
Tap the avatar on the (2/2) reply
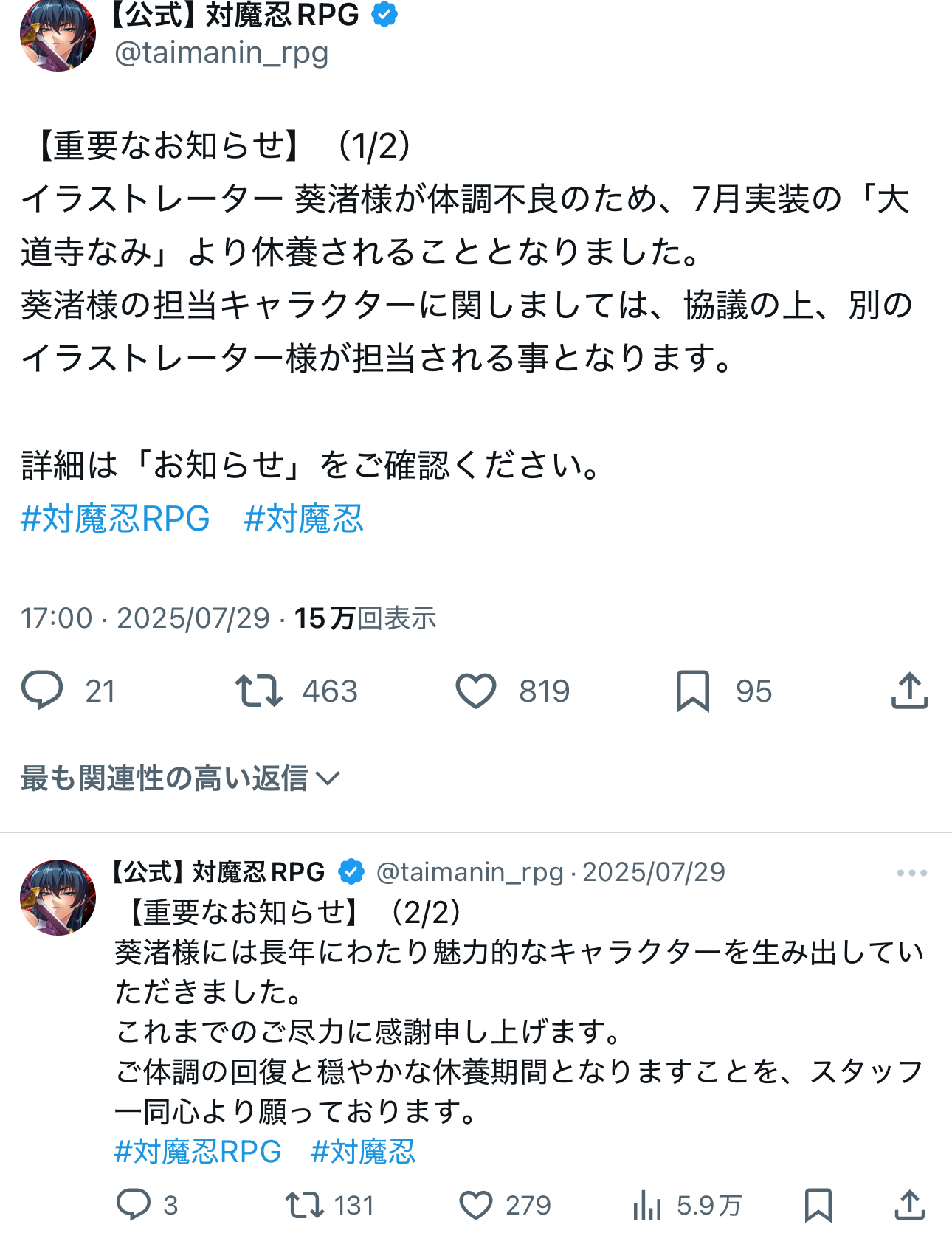(58, 897)
